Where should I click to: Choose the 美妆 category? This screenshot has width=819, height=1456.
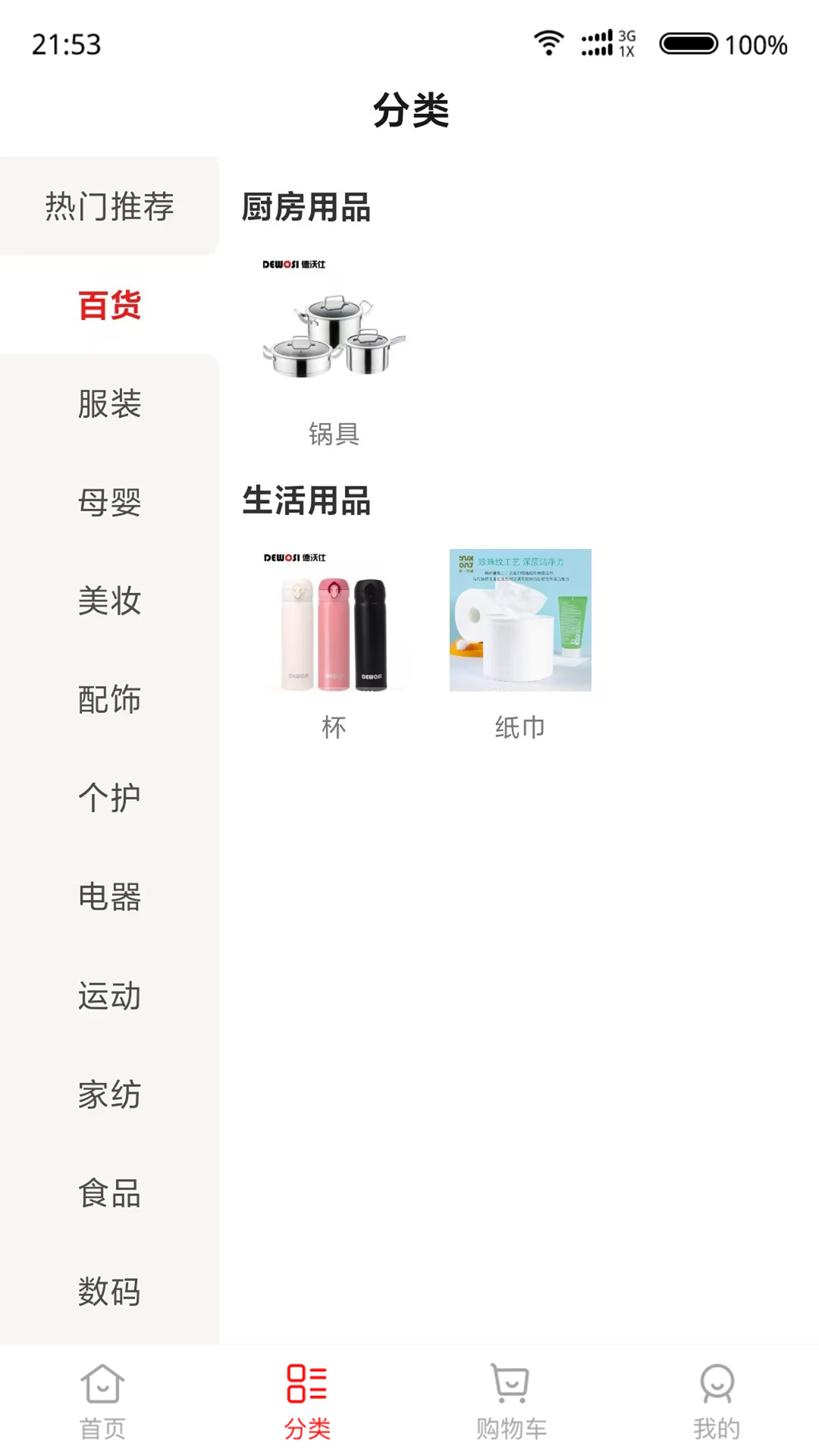[109, 601]
